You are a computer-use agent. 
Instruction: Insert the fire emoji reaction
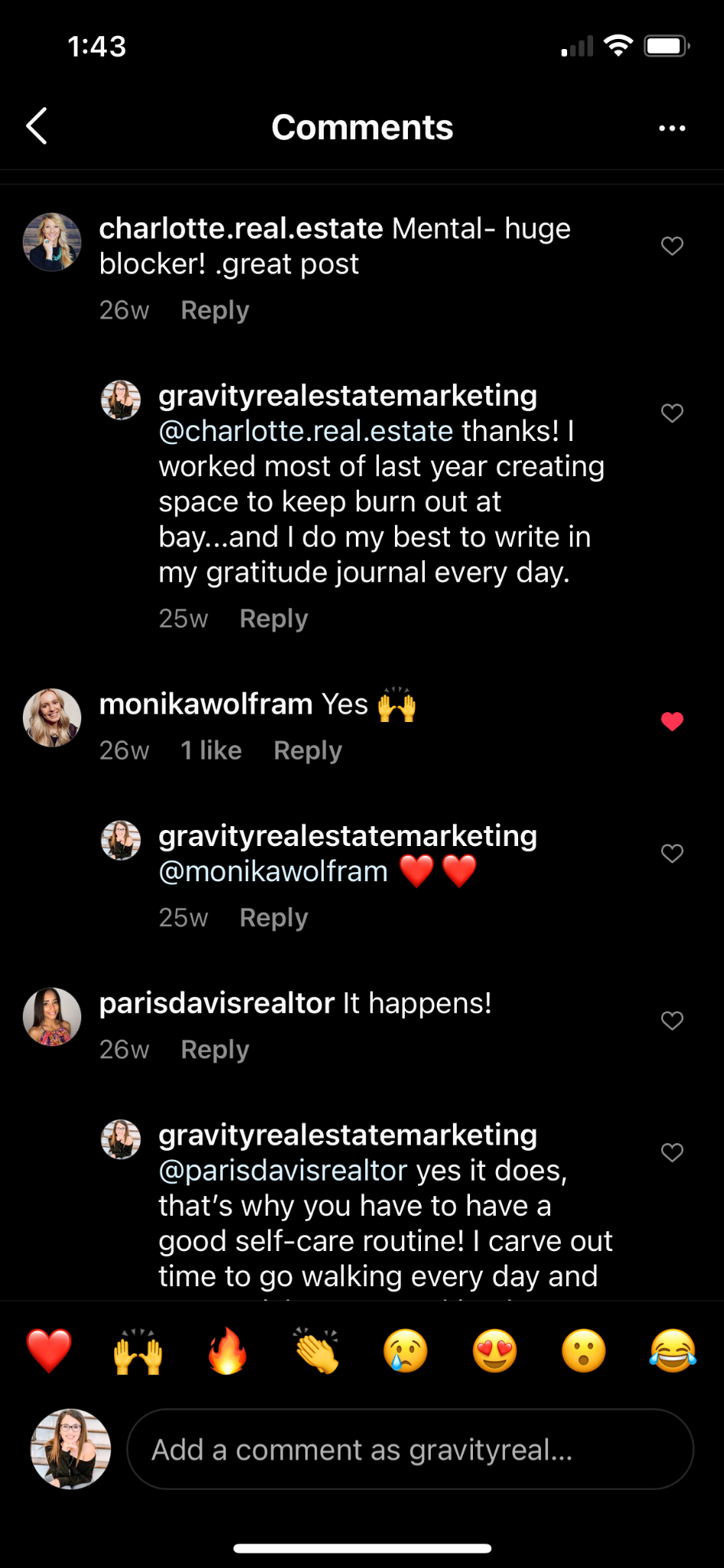coord(227,1351)
